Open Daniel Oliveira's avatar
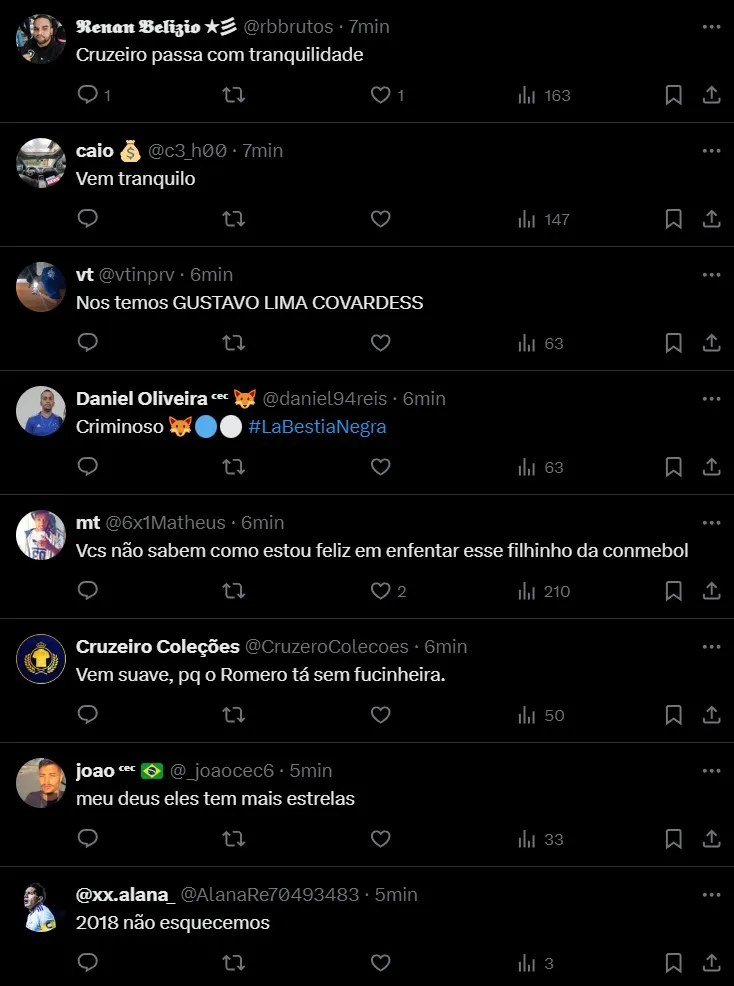The width and height of the screenshot is (734, 986). [41, 411]
